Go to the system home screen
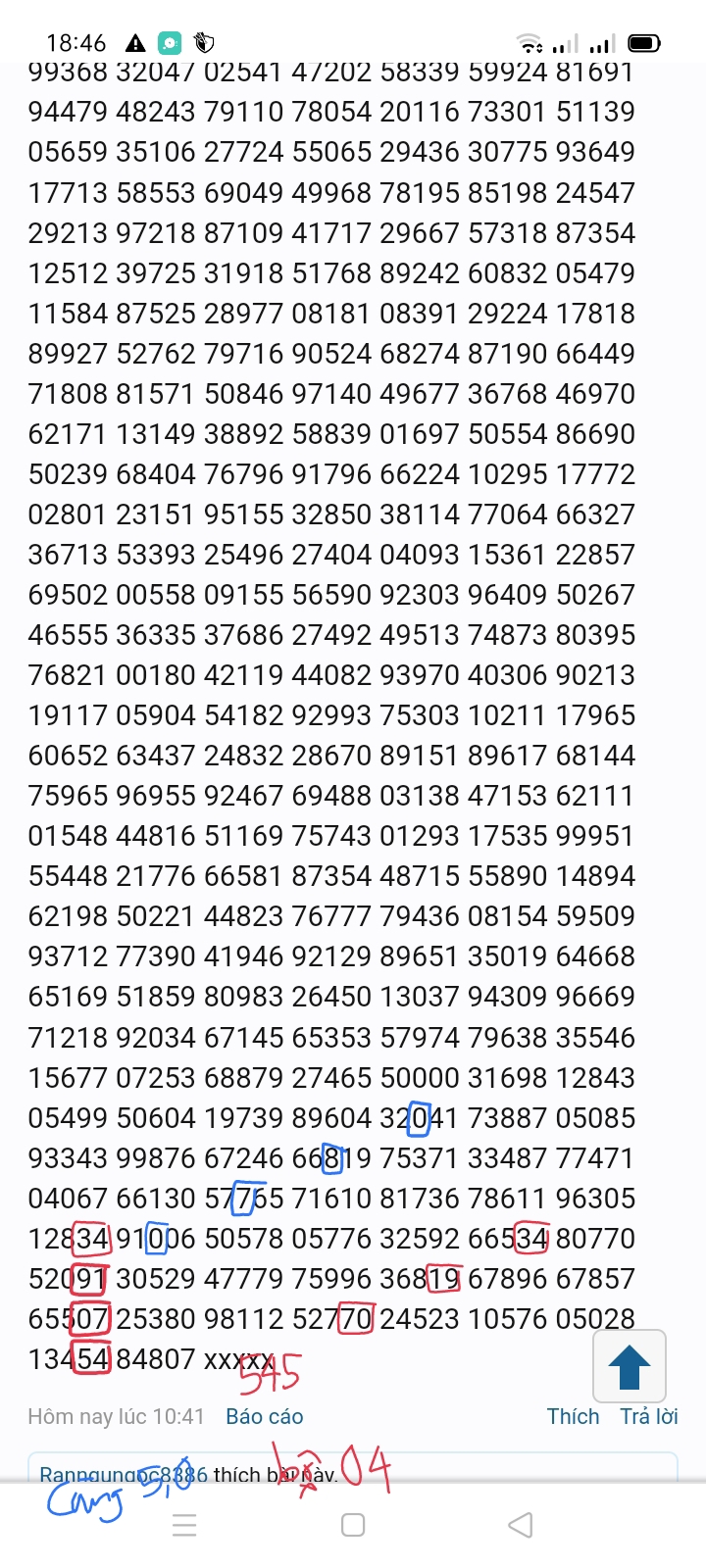Viewport: 706px width, 1568px height. (x=353, y=1525)
